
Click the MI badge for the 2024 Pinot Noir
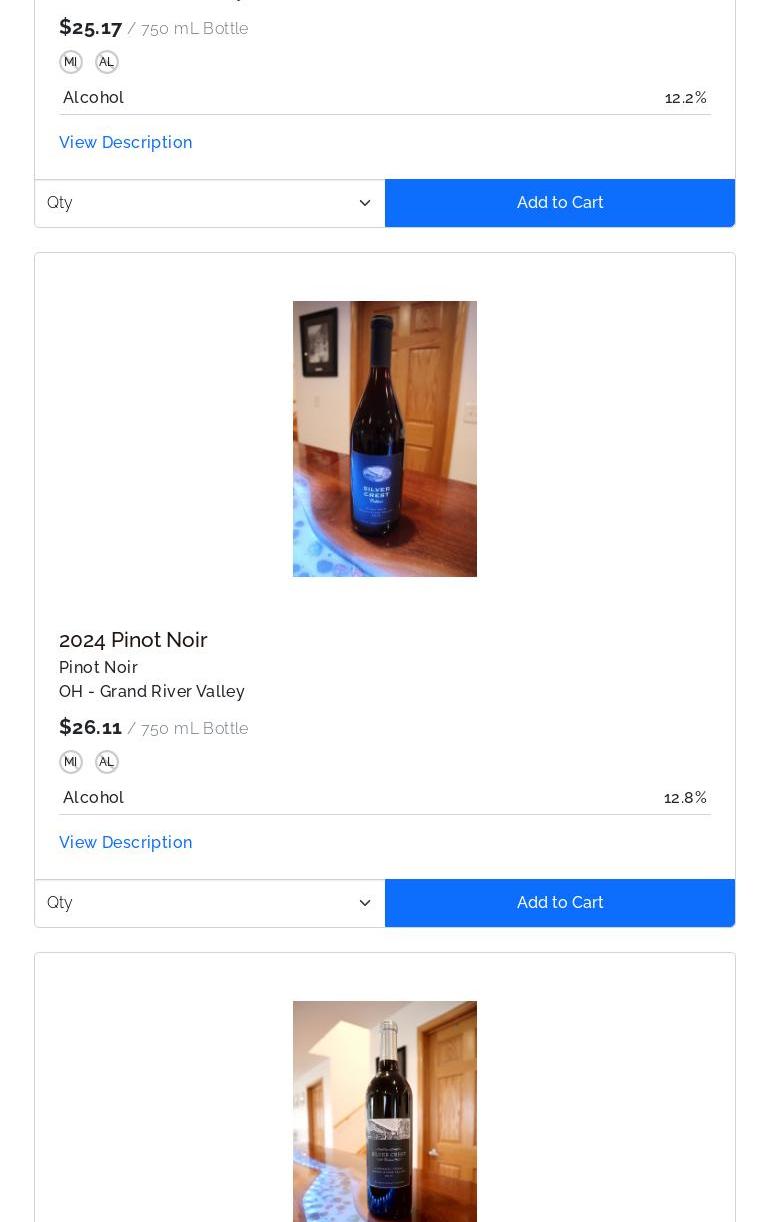pyautogui.click(x=70, y=761)
